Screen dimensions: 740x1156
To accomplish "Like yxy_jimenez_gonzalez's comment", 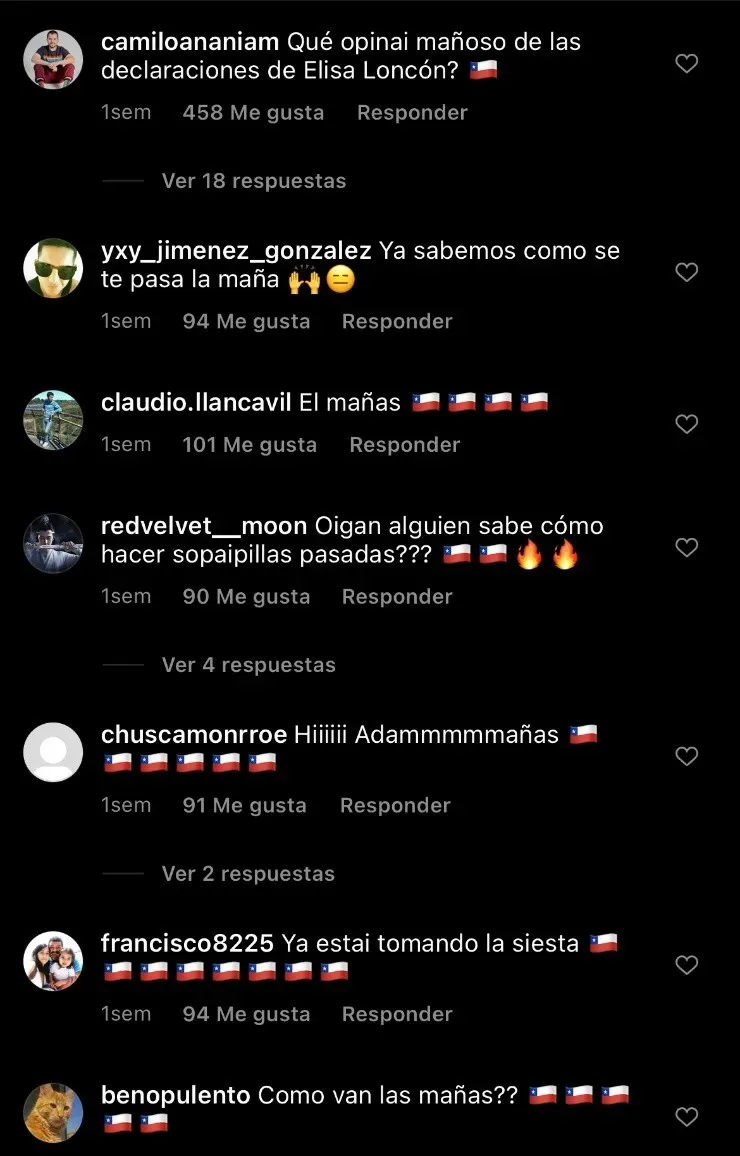I will [x=686, y=272].
